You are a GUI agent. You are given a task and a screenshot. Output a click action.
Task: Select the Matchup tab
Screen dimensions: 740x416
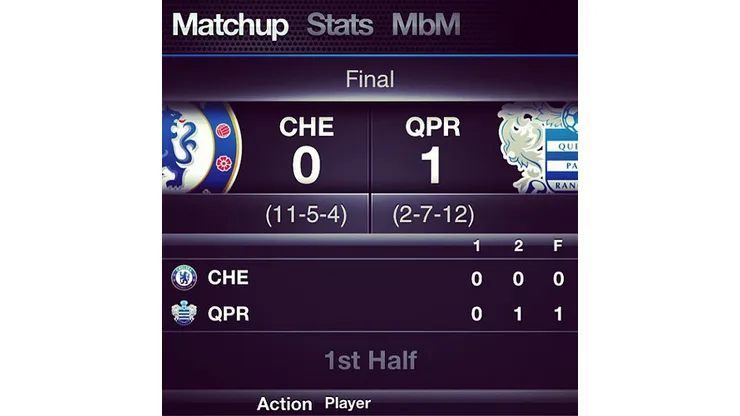tap(230, 25)
